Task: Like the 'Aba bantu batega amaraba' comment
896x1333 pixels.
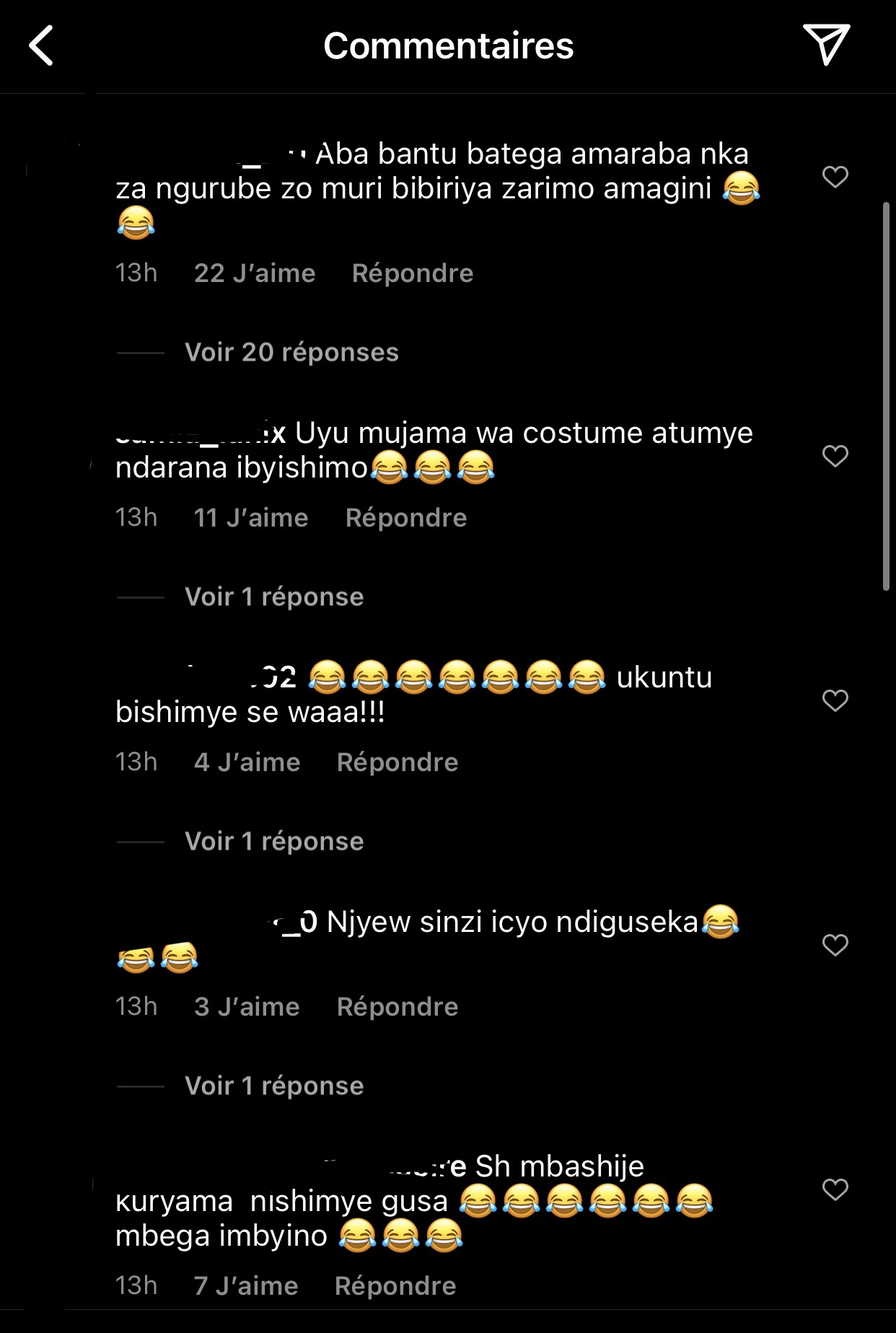Action: click(x=835, y=177)
